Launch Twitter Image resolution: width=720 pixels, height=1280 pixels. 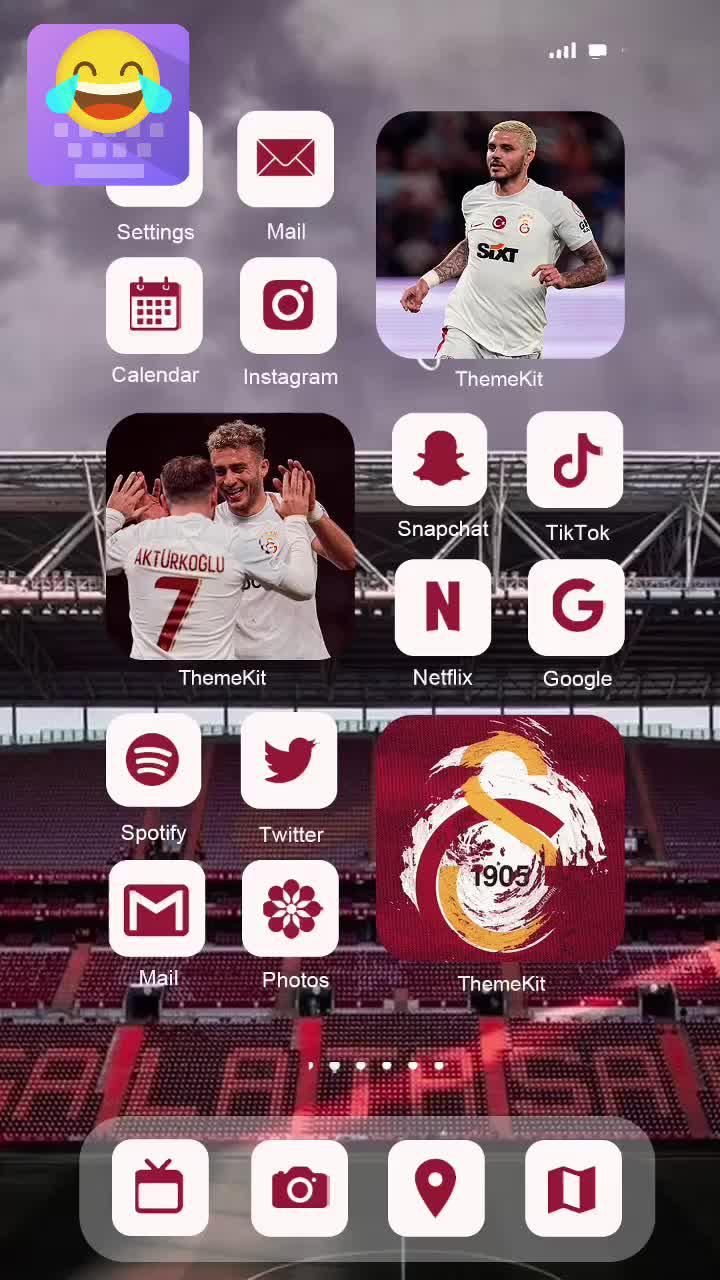click(x=289, y=760)
